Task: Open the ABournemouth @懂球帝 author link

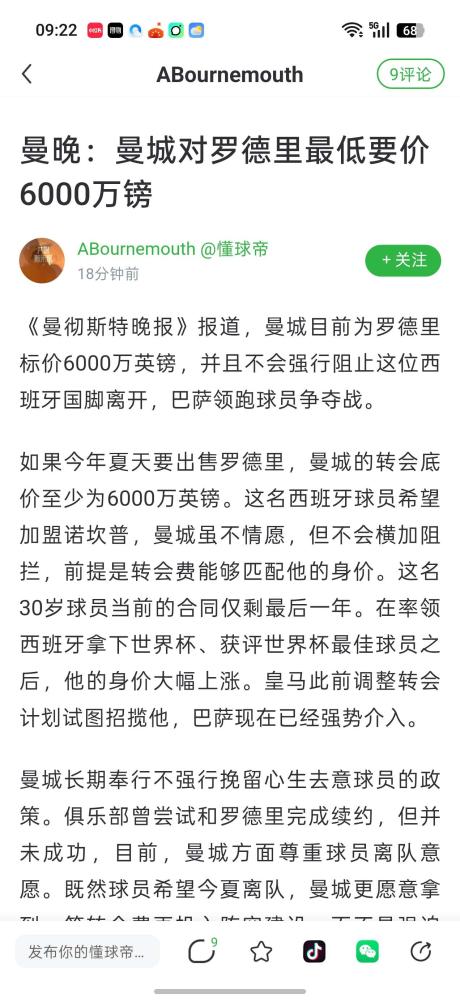Action: [173, 249]
